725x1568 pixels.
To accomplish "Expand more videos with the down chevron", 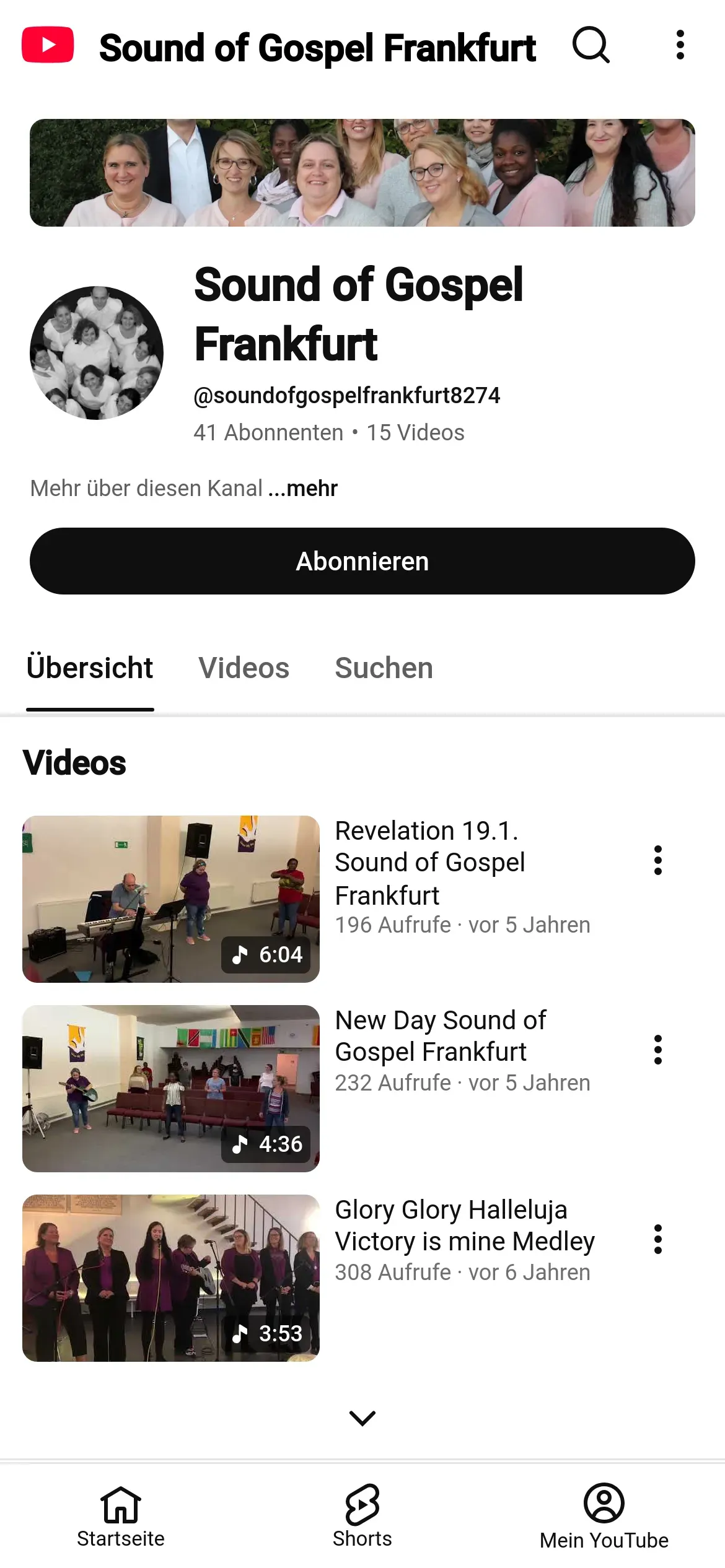I will pyautogui.click(x=362, y=1418).
